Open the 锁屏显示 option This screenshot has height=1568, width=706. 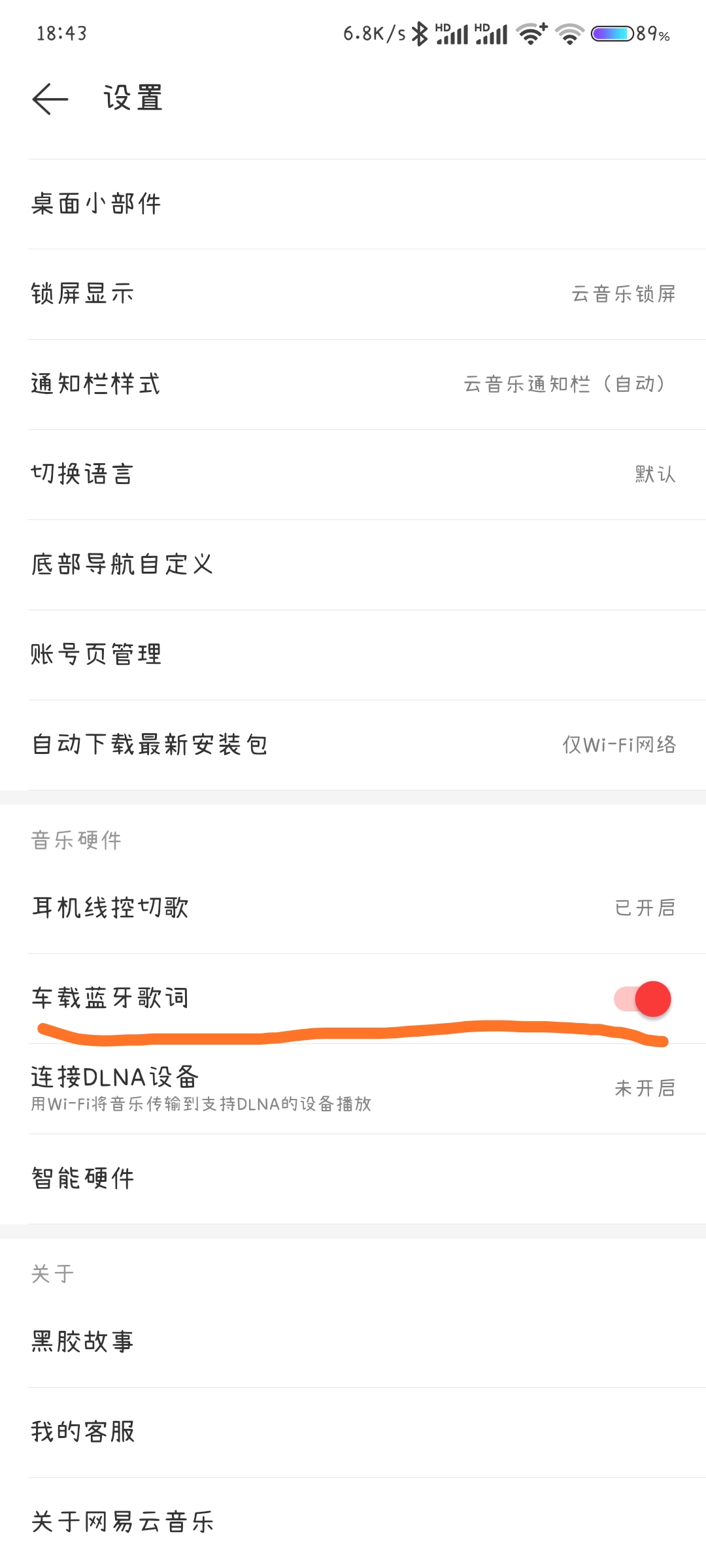[353, 294]
